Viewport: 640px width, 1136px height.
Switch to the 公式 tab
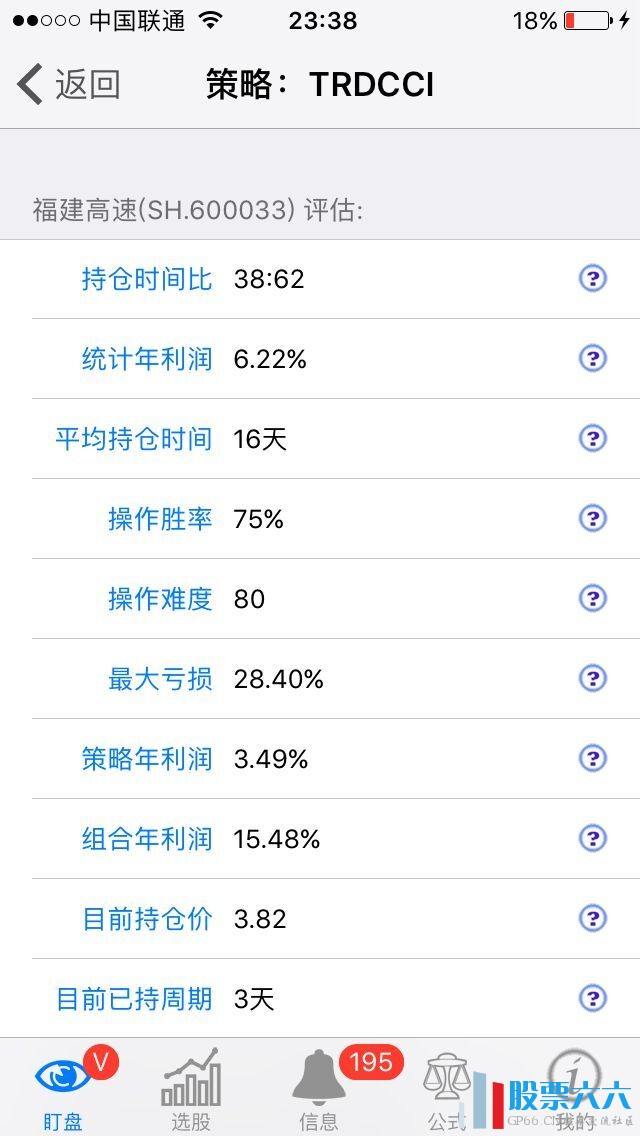point(446,1090)
